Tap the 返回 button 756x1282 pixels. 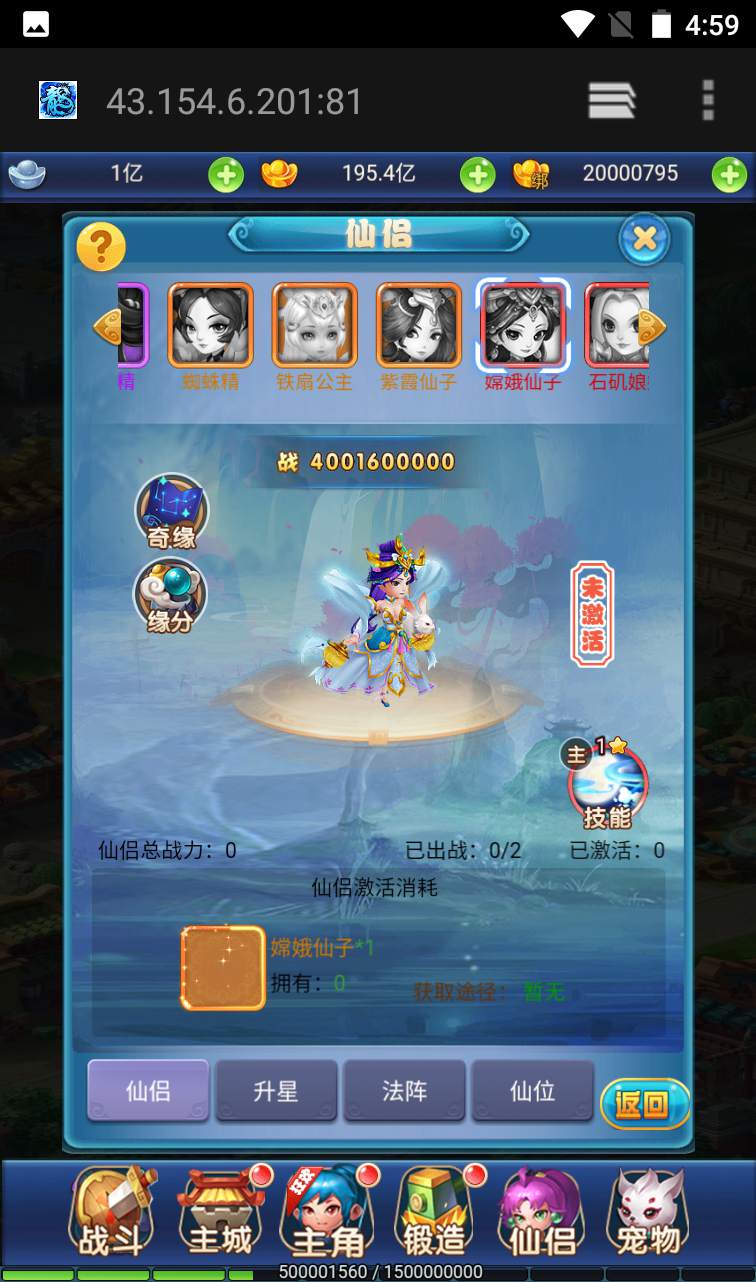click(x=645, y=1104)
